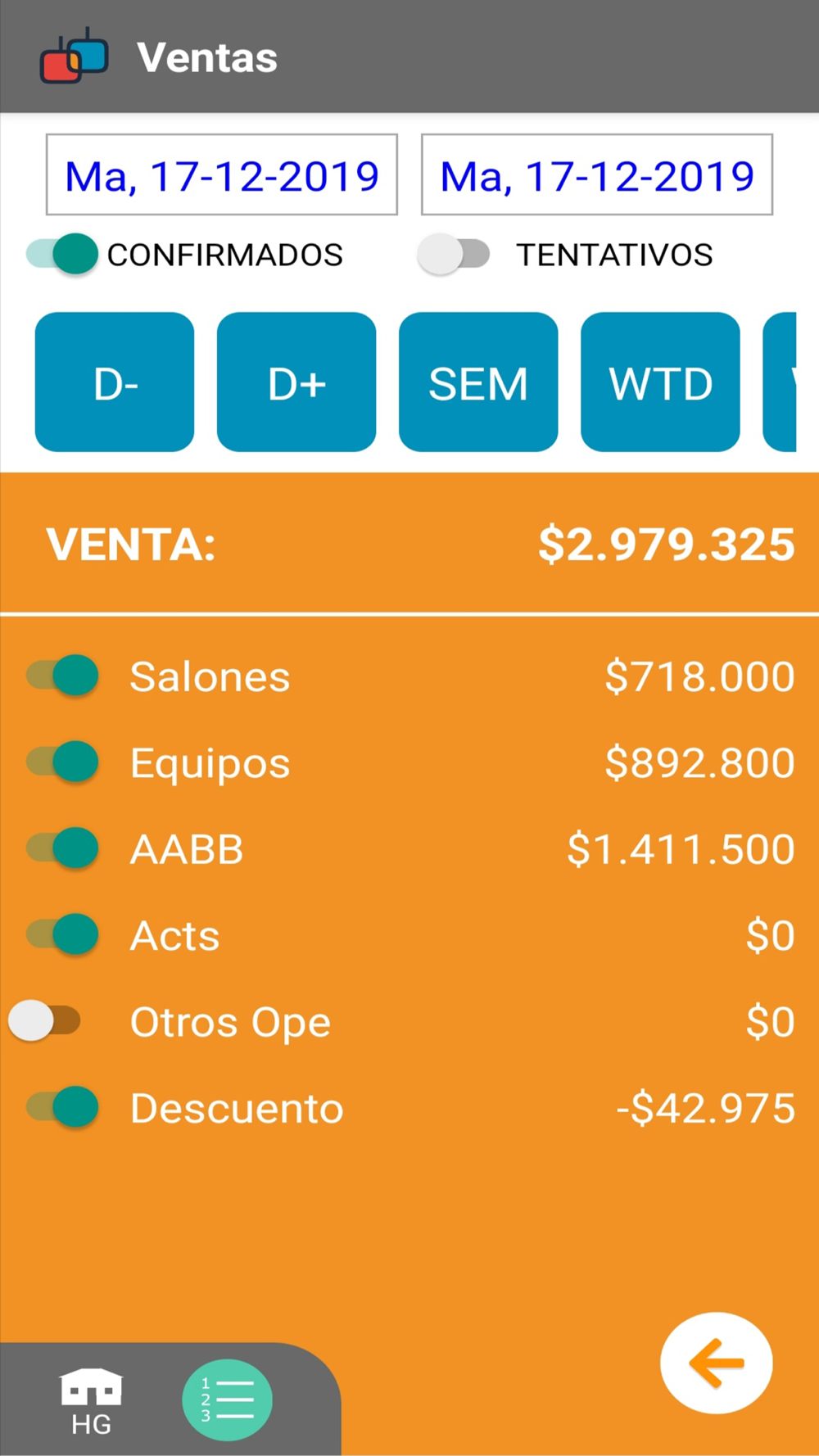Enable the TENTATIVOS switch

click(454, 254)
